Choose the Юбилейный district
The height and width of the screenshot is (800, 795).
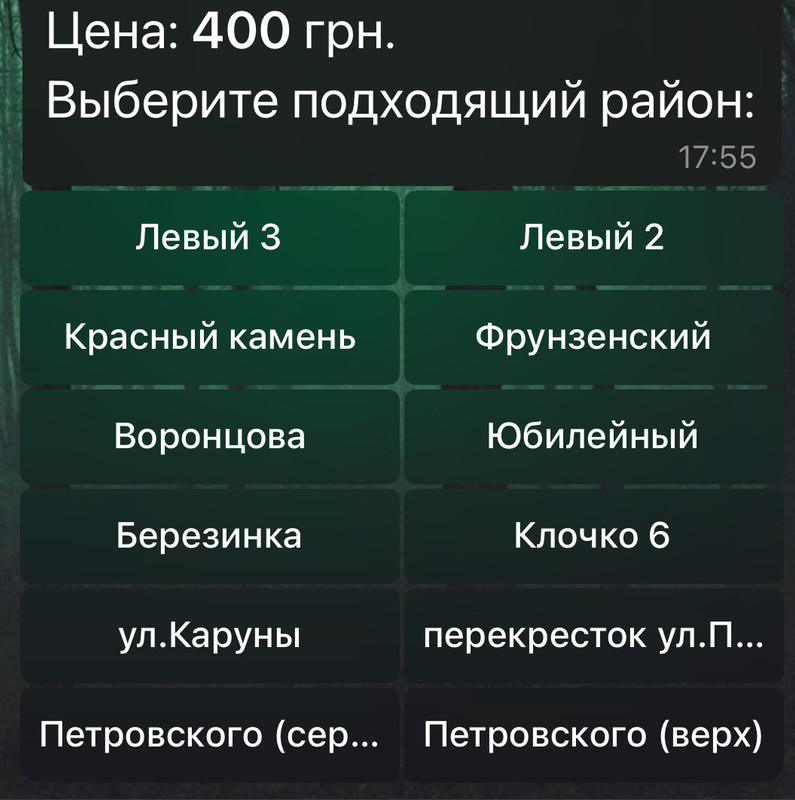coord(592,437)
